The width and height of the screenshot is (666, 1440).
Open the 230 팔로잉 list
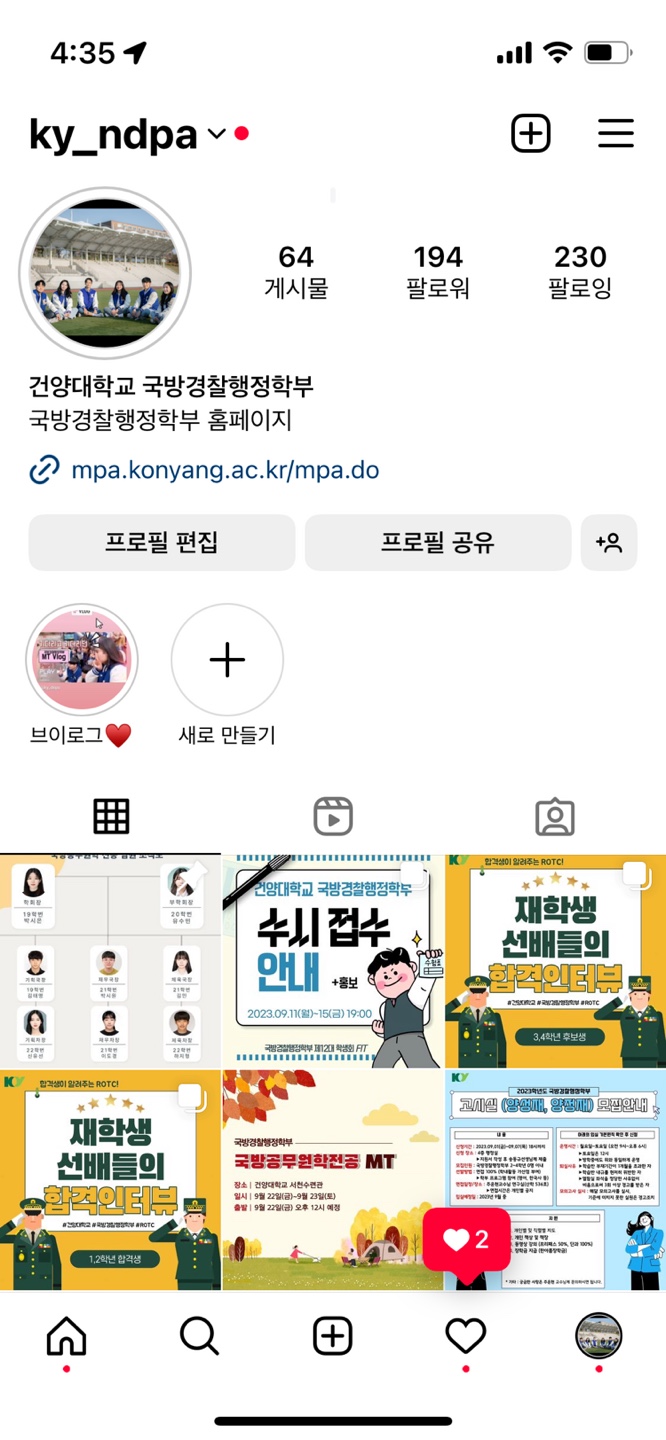pos(580,272)
